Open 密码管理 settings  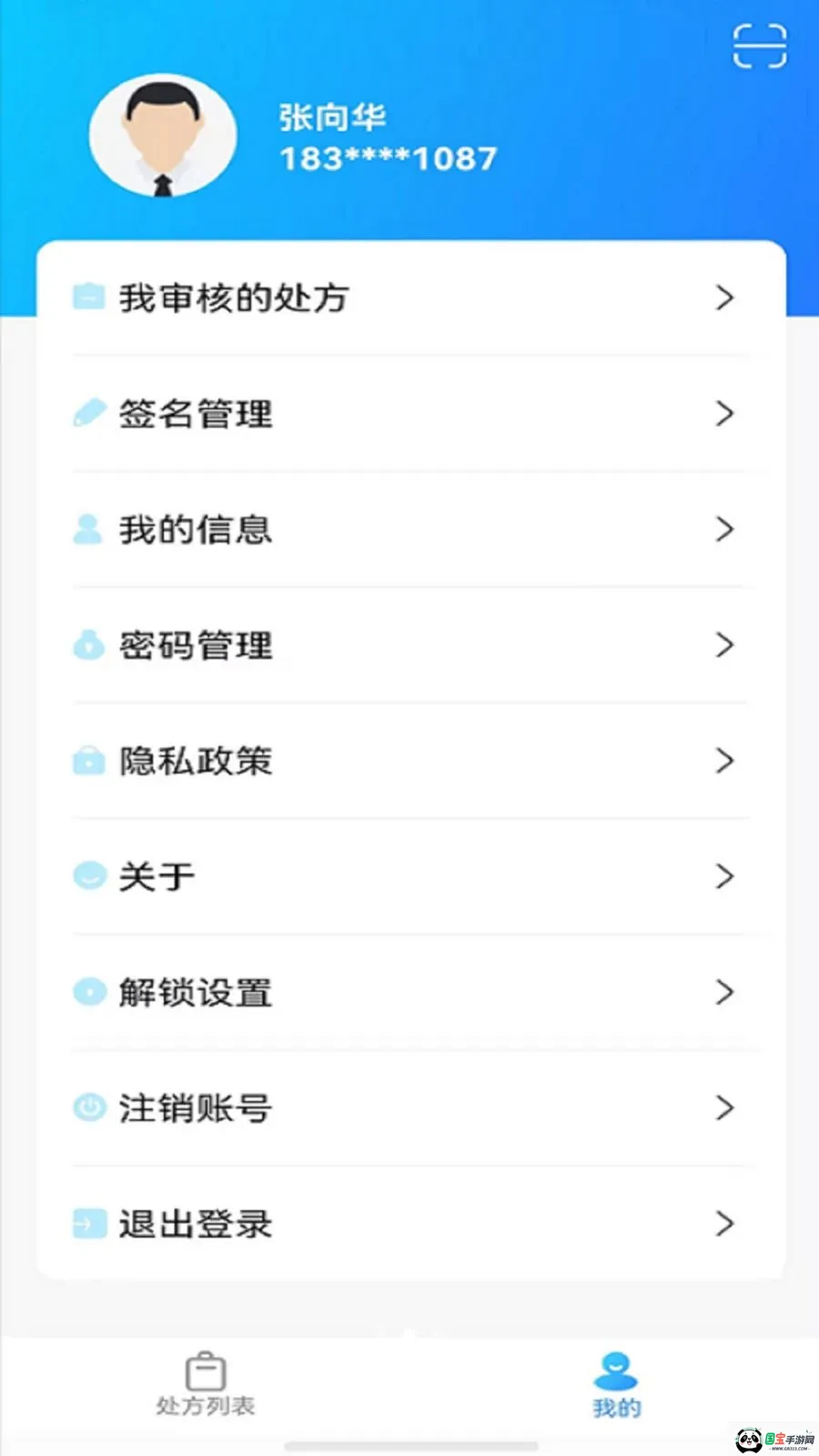[410, 644]
